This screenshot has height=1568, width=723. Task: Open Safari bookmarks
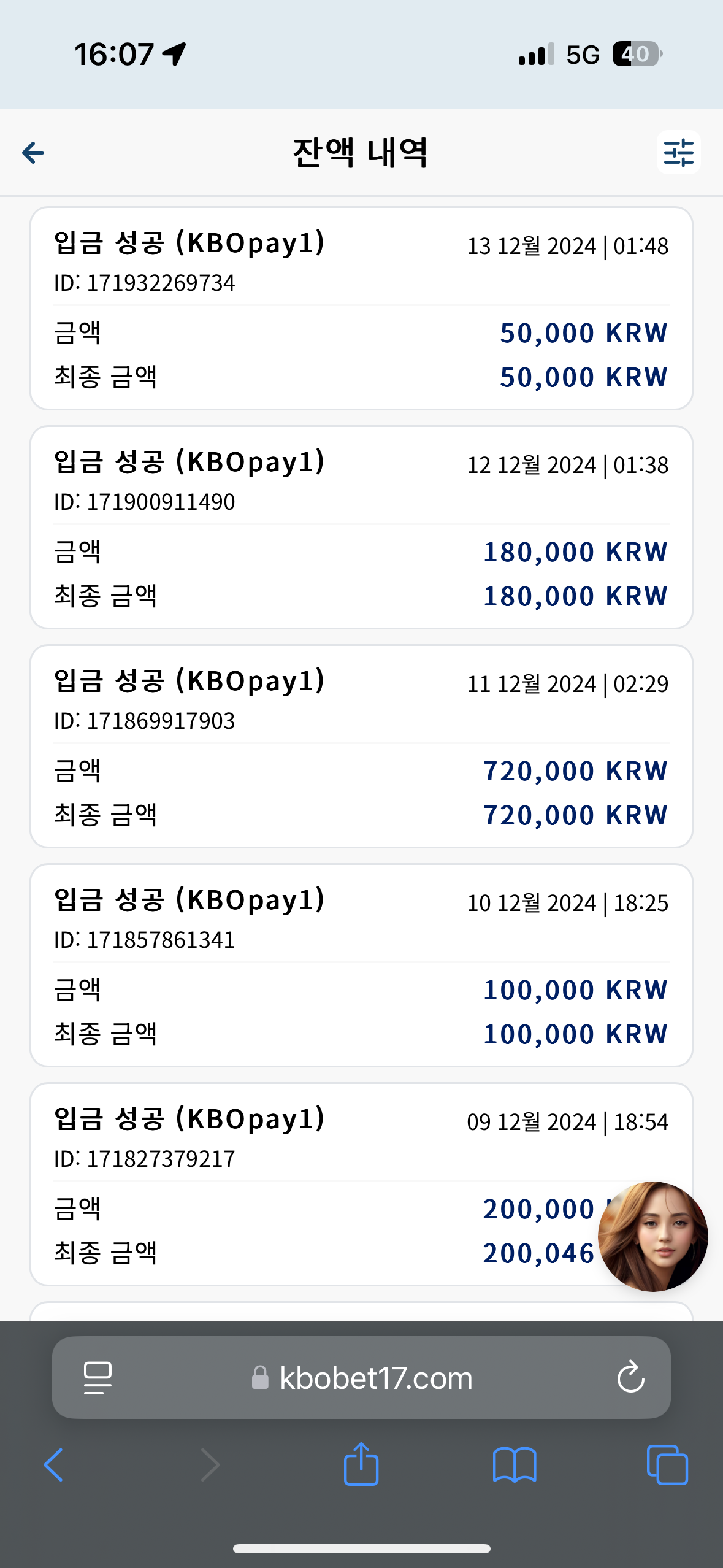[515, 1465]
